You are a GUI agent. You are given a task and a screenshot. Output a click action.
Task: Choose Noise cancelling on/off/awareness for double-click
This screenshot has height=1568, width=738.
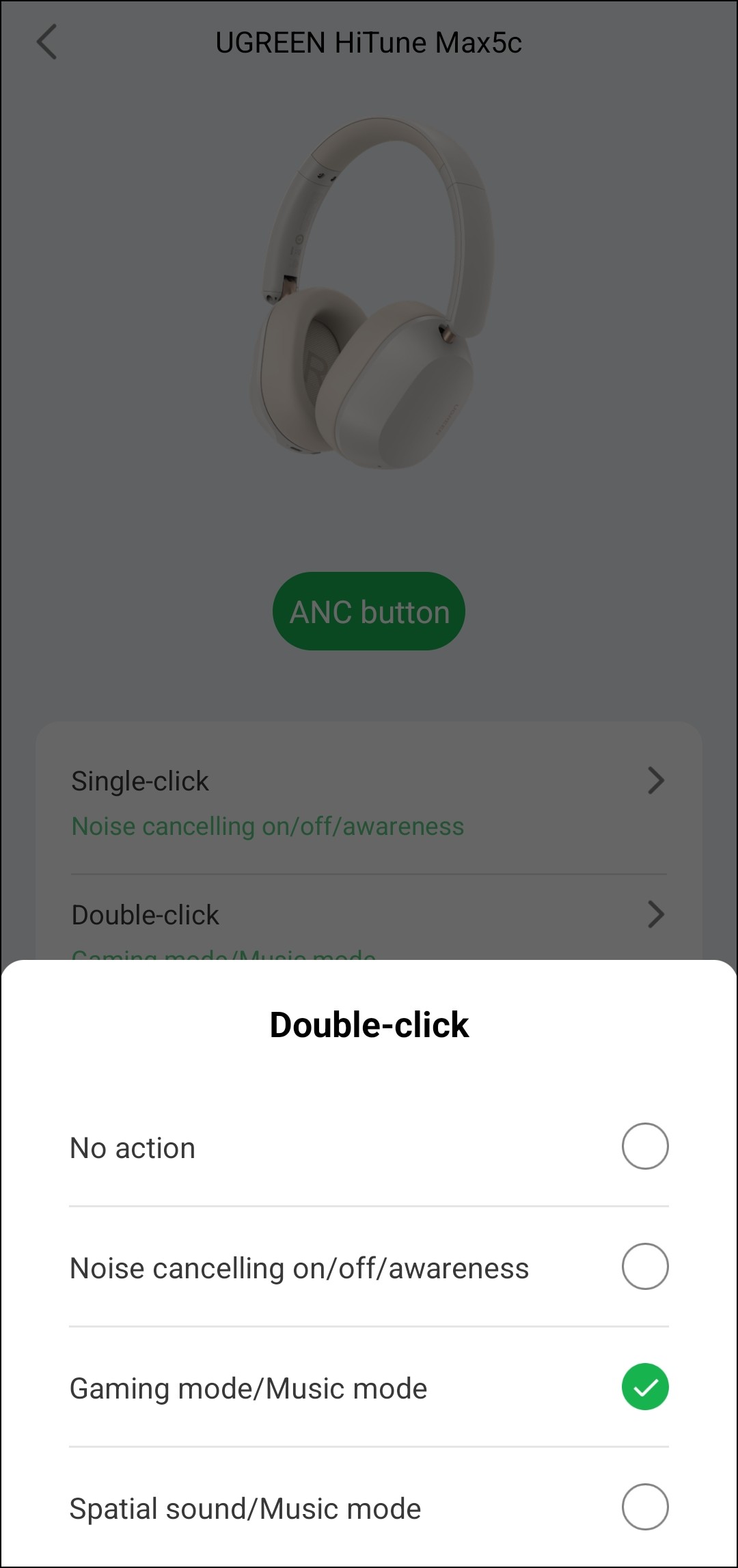pos(644,1266)
